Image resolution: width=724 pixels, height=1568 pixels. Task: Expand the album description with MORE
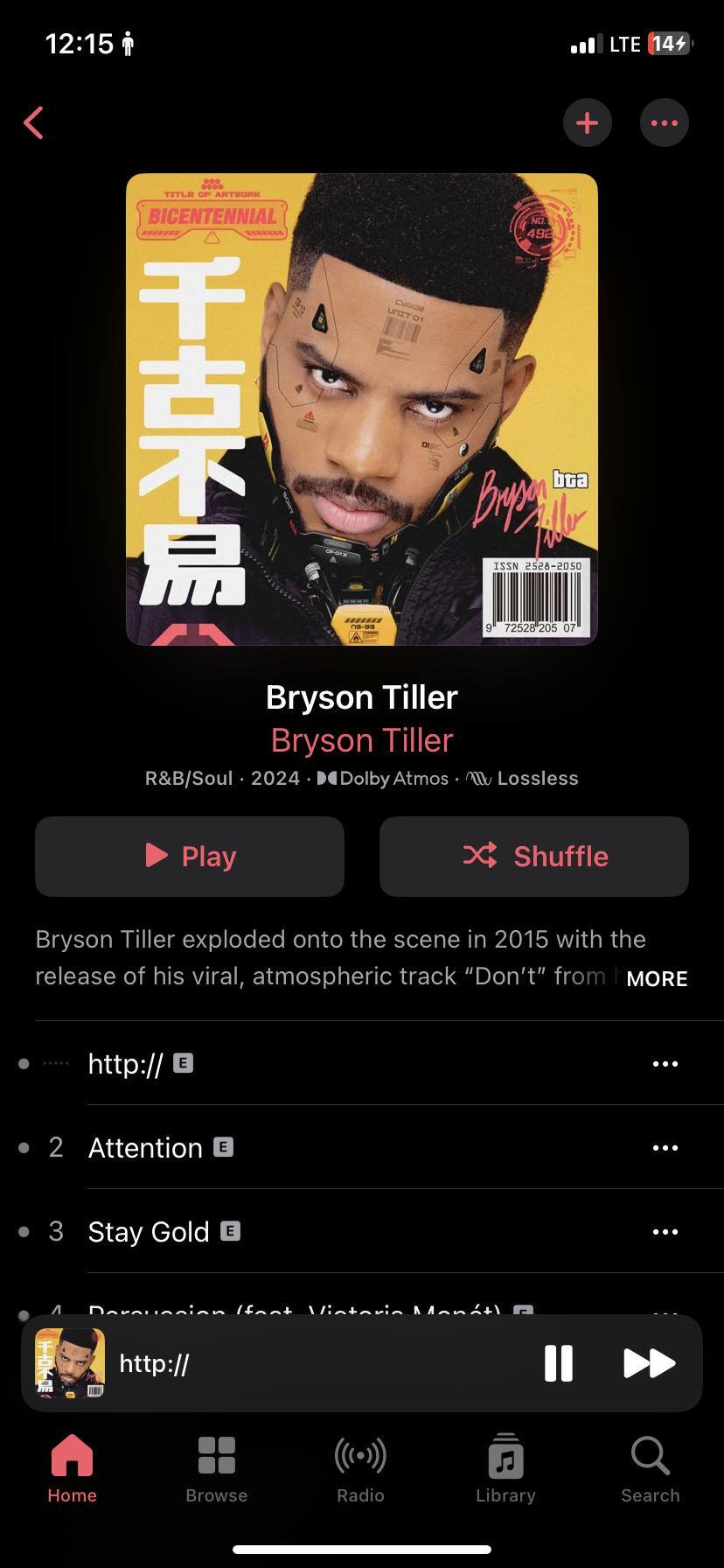coord(657,979)
